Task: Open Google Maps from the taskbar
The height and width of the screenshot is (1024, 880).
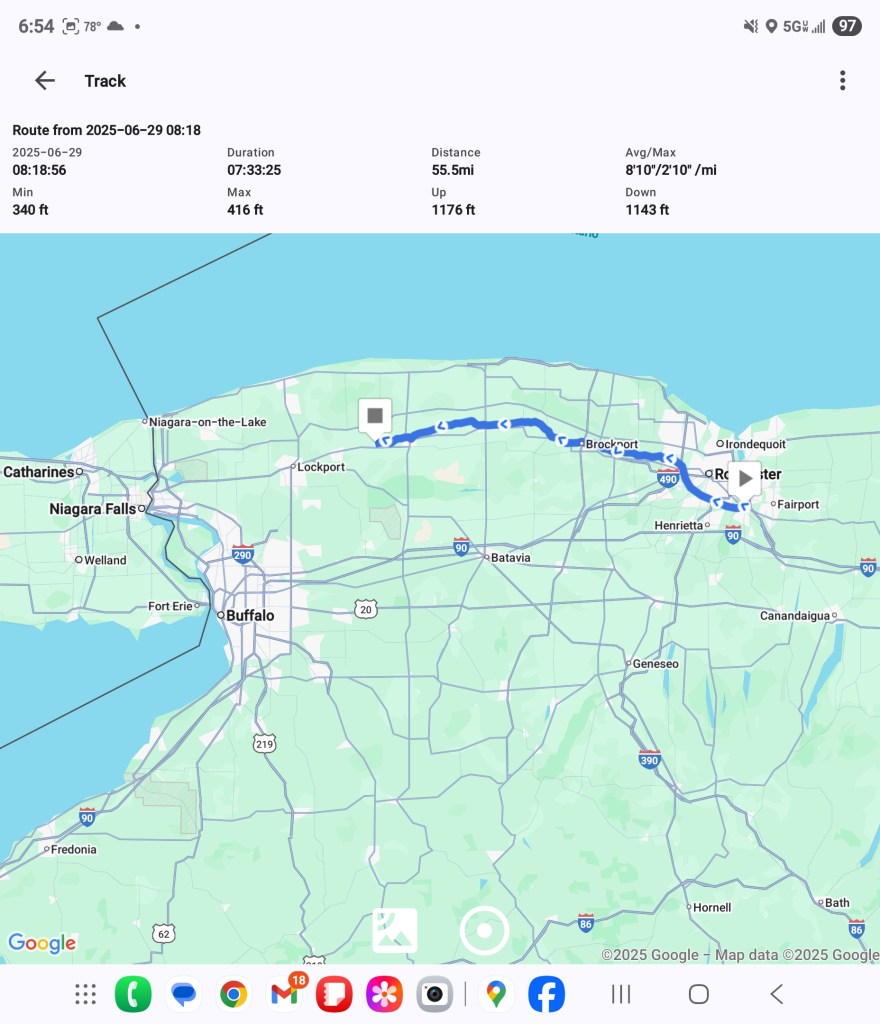Action: 496,994
